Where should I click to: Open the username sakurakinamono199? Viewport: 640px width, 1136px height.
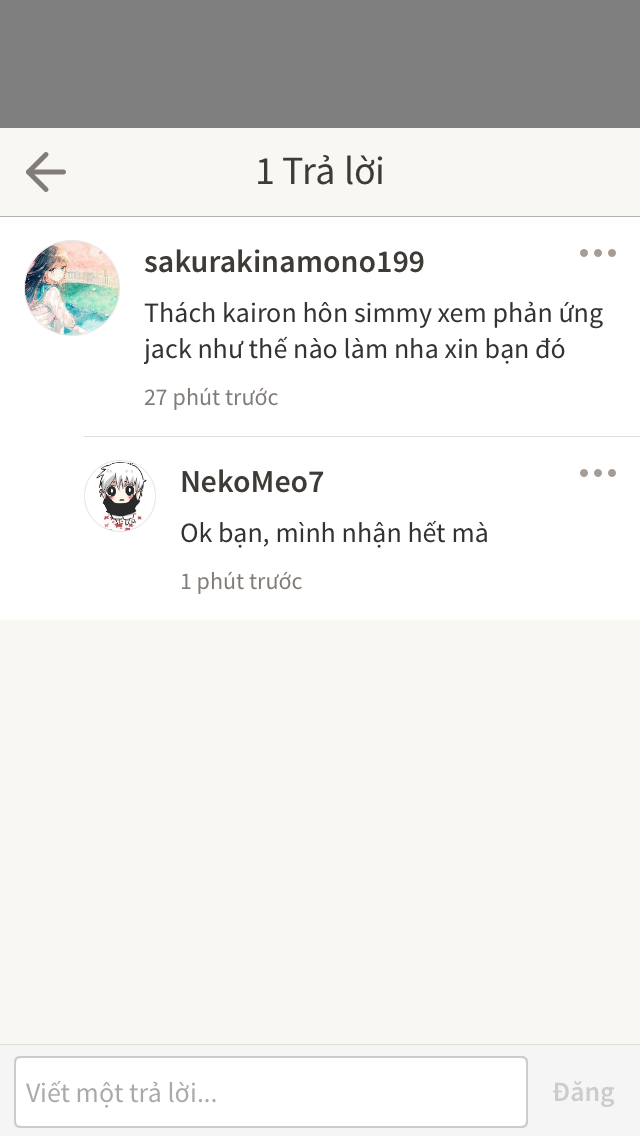(284, 262)
